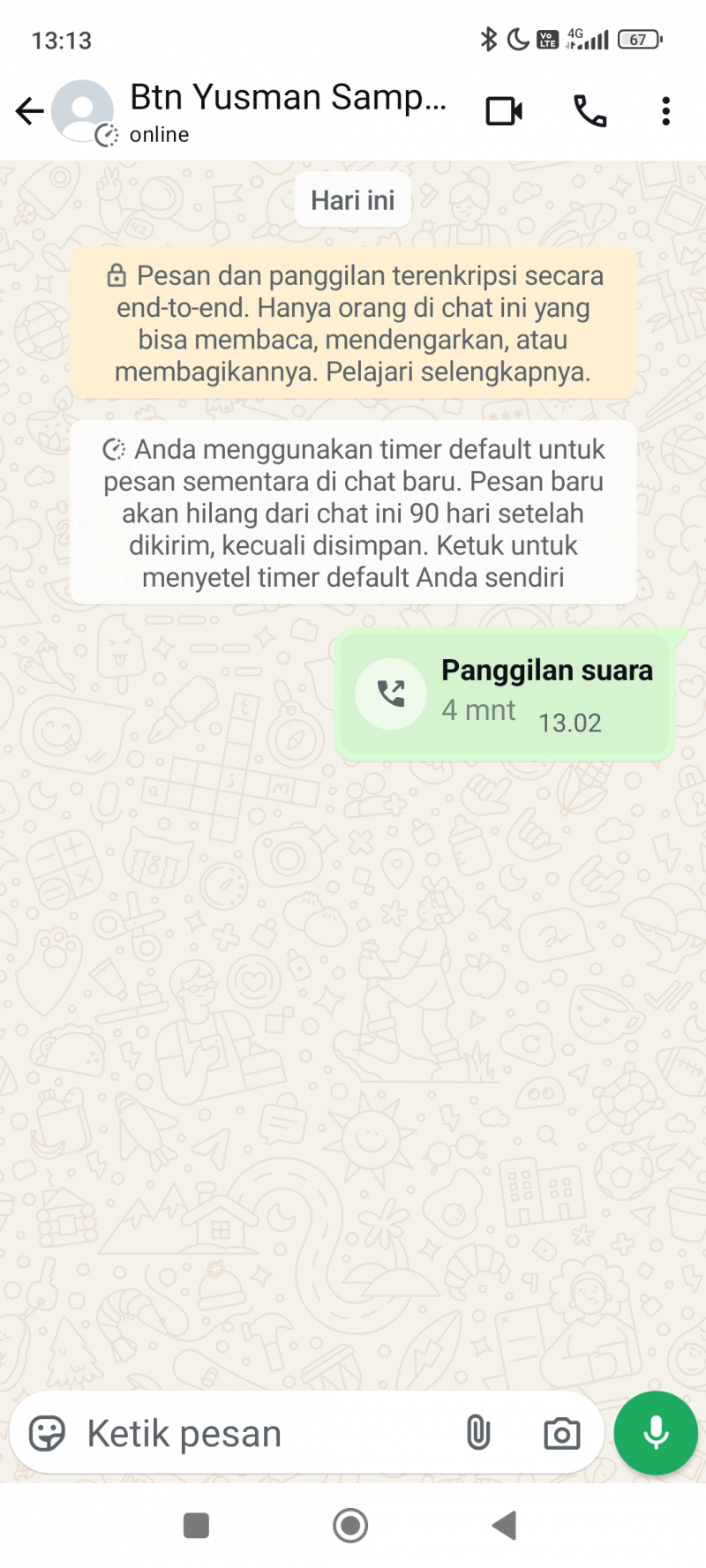The image size is (706, 1568).
Task: Open the overflow menu
Action: click(x=665, y=111)
